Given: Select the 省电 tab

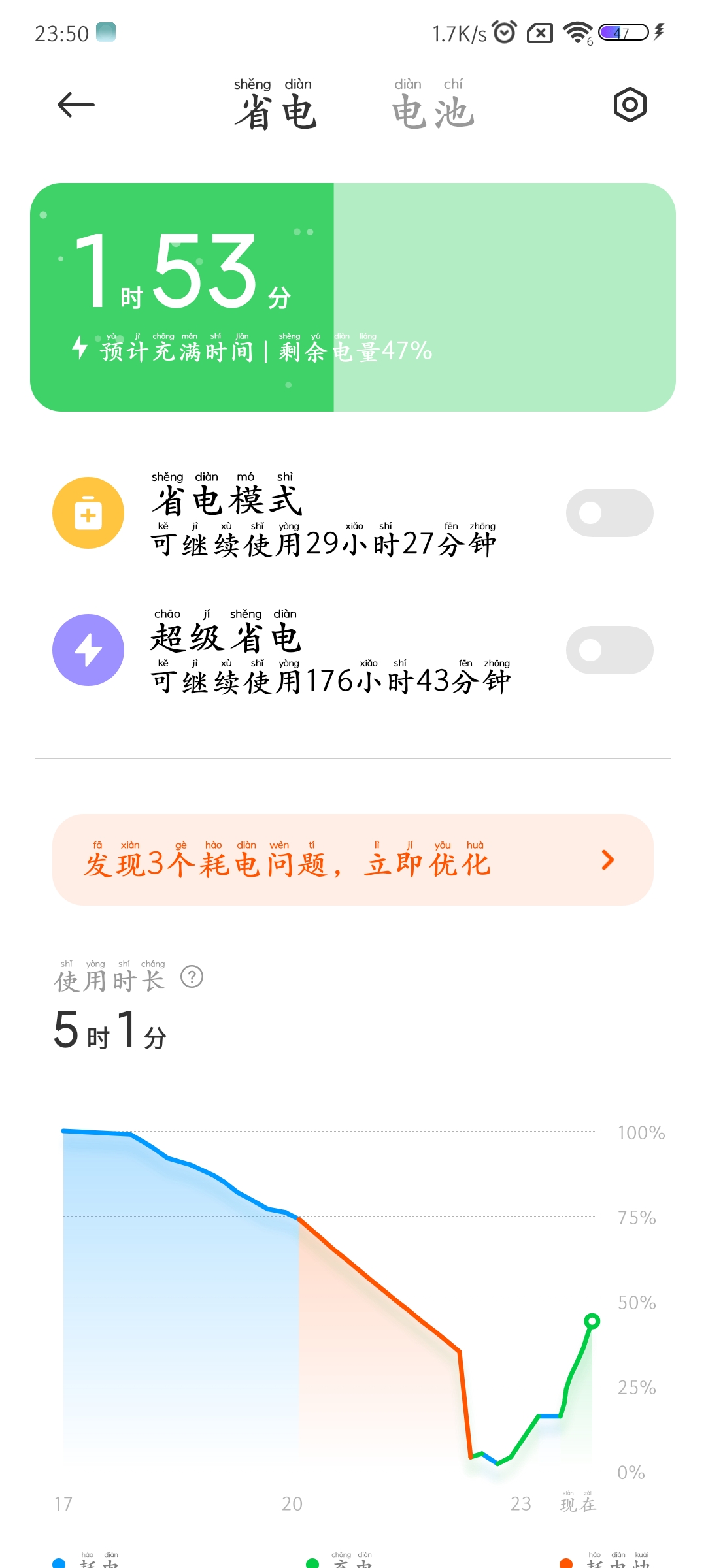Looking at the screenshot, I should [x=275, y=105].
